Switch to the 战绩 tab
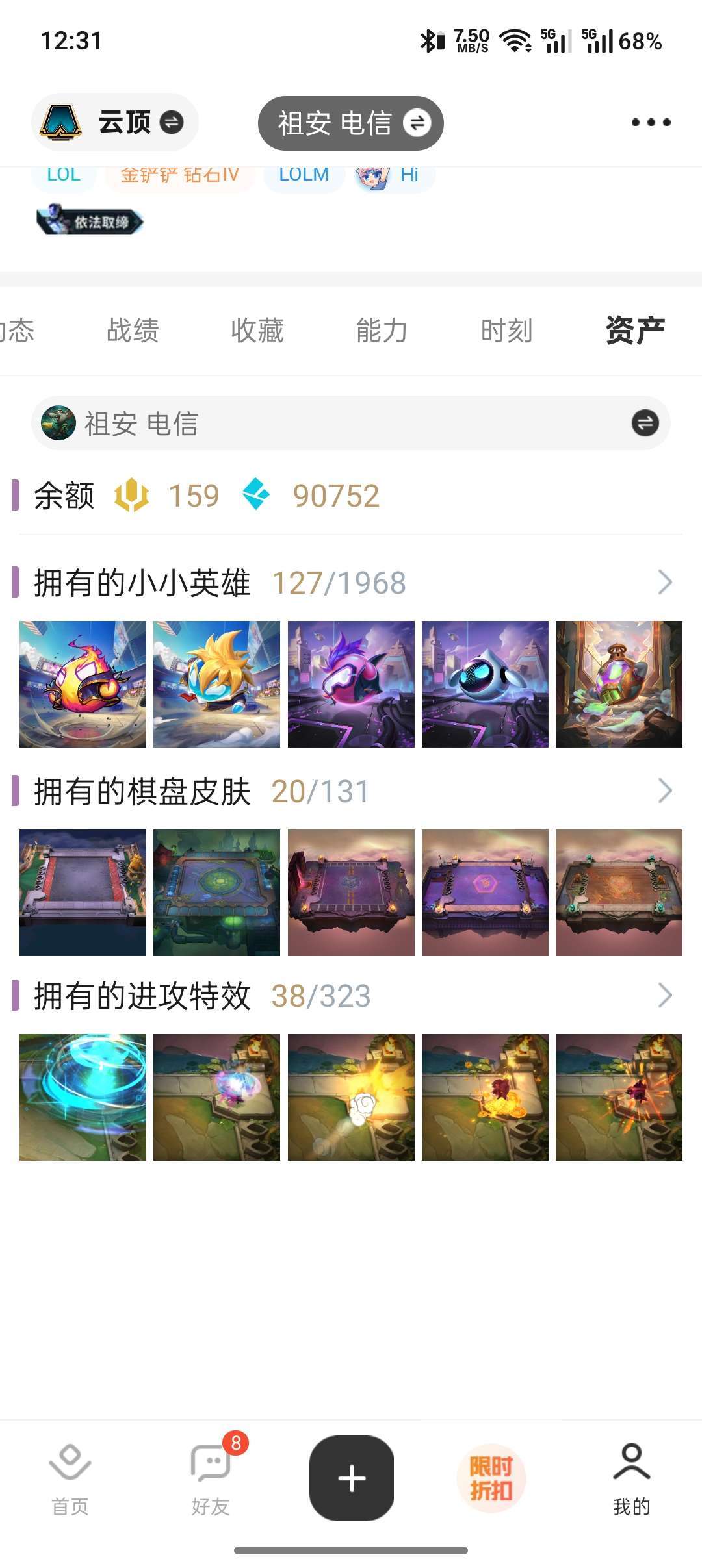 pyautogui.click(x=133, y=330)
